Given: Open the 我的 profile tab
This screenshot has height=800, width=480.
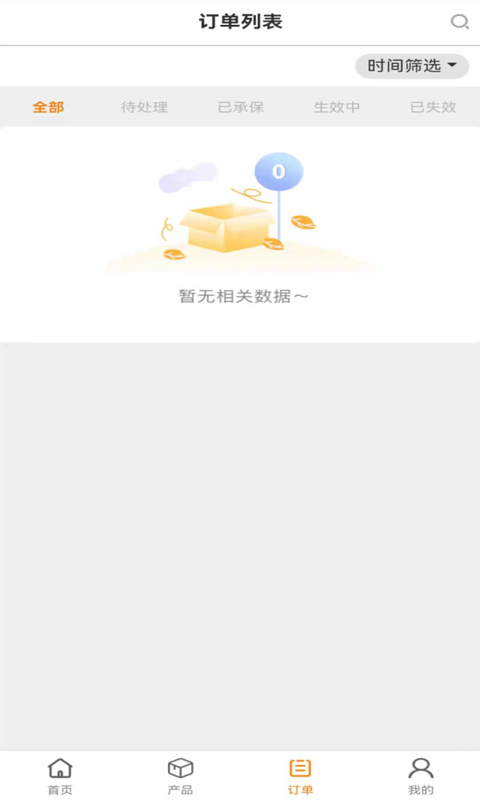Looking at the screenshot, I should [x=421, y=776].
